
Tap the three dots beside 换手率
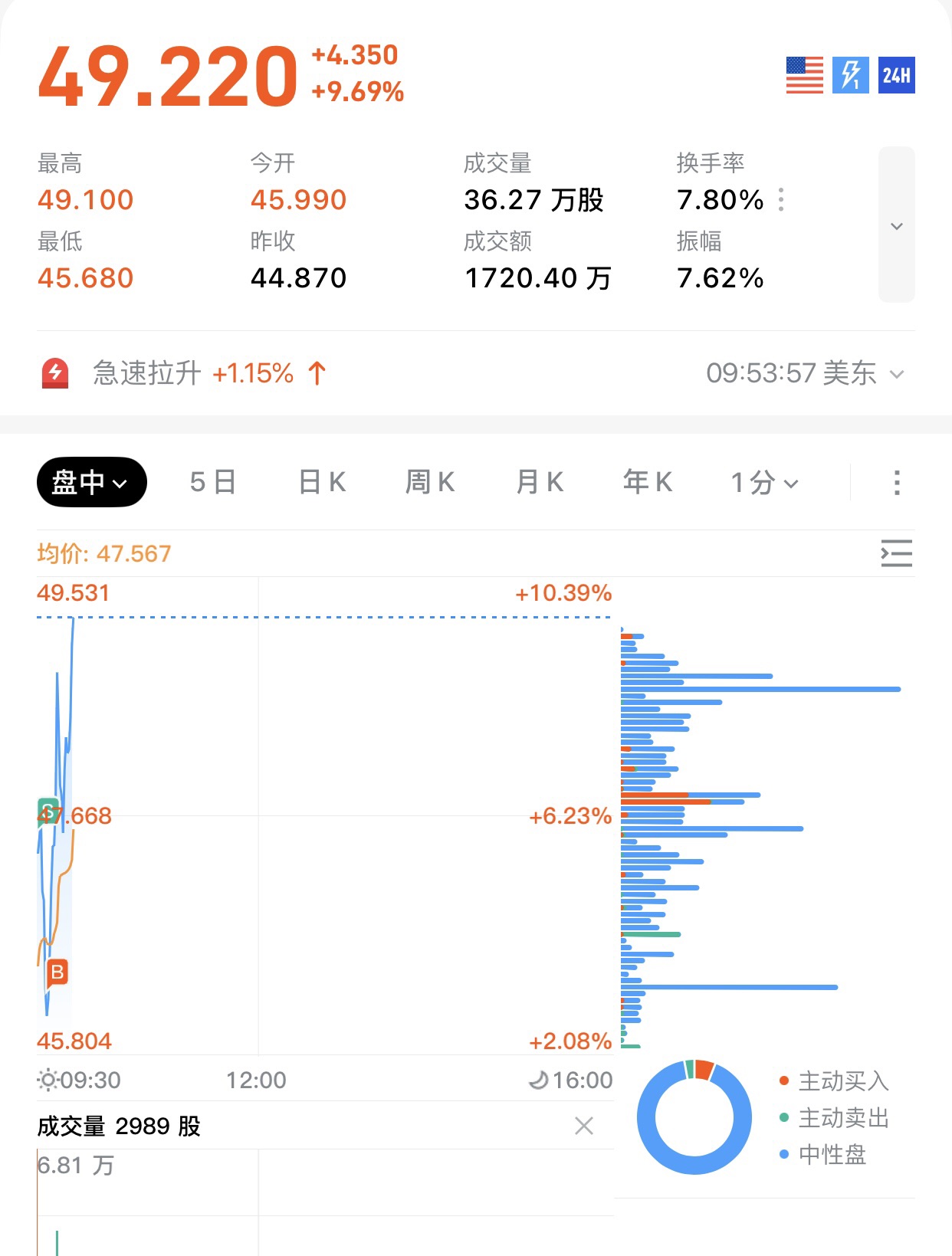(x=781, y=200)
